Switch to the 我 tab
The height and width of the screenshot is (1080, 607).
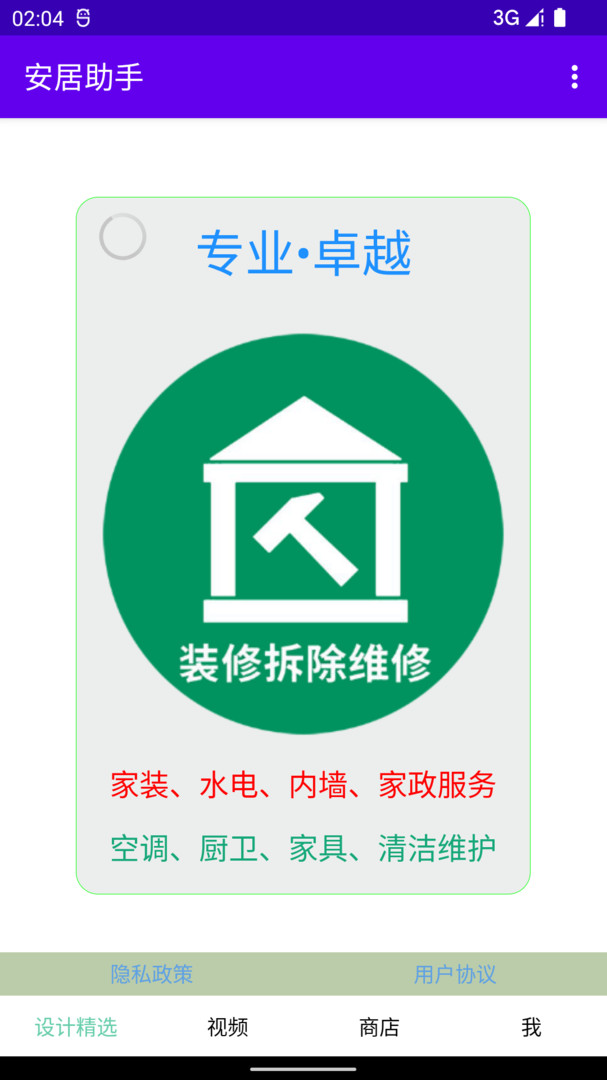(x=531, y=1027)
